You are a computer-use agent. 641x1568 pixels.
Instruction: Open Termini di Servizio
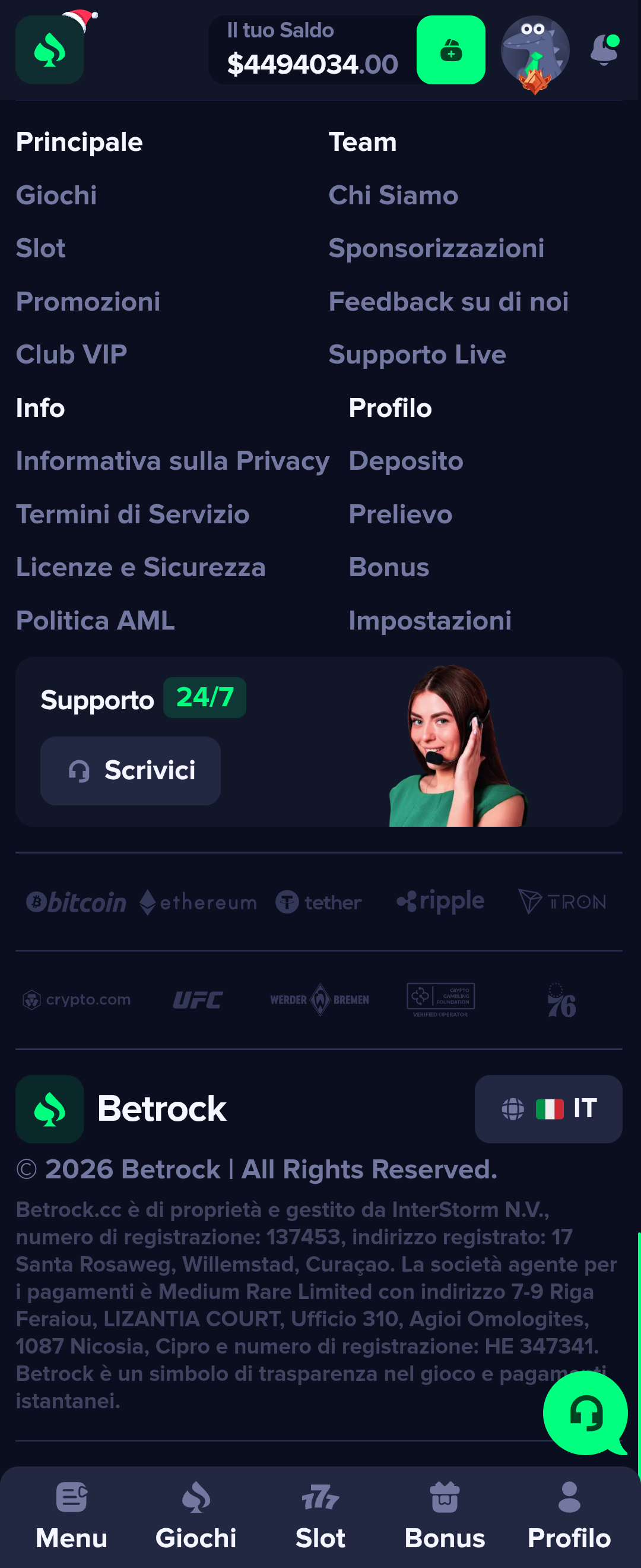coord(132,514)
